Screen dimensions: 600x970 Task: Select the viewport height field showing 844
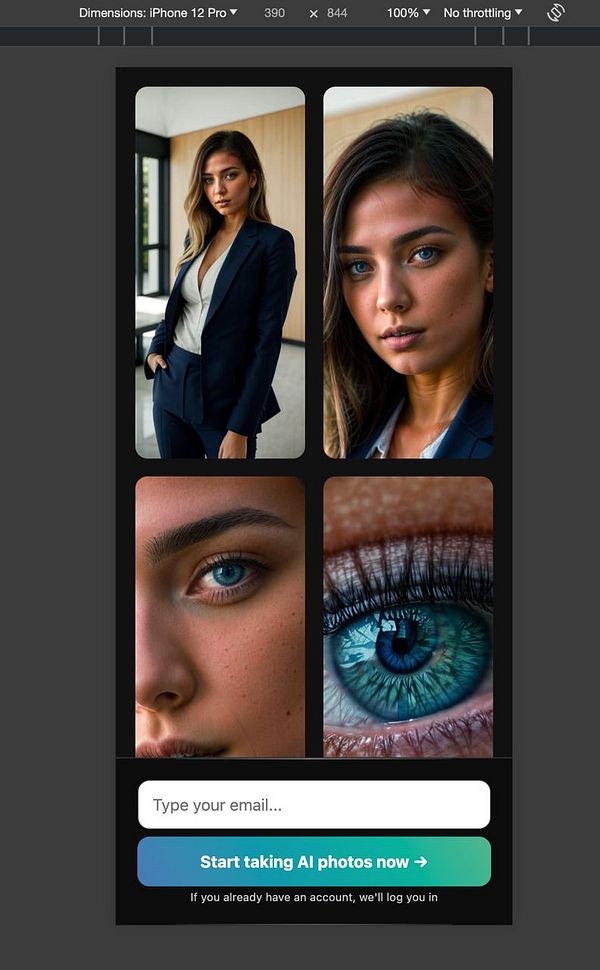coord(337,13)
